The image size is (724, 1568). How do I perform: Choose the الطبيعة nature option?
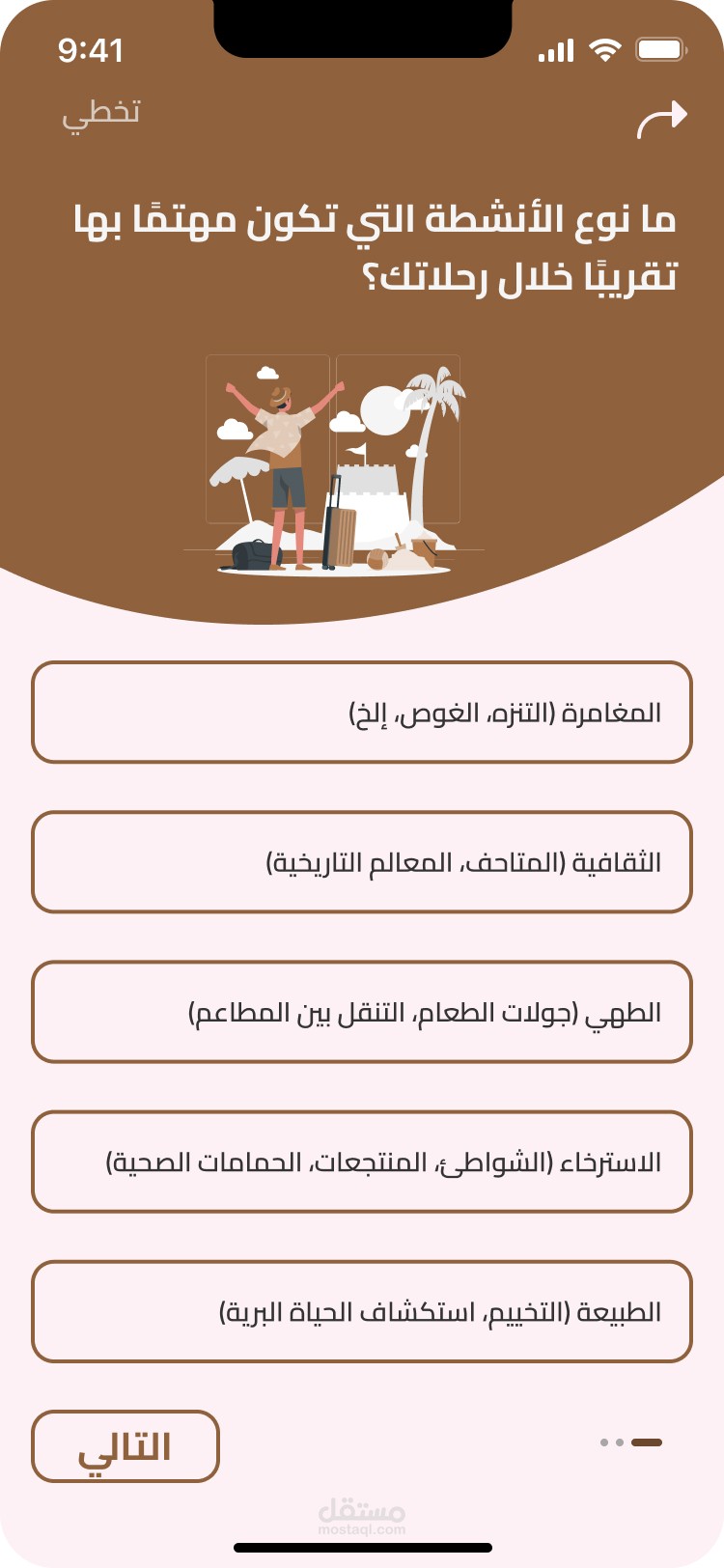click(362, 1311)
